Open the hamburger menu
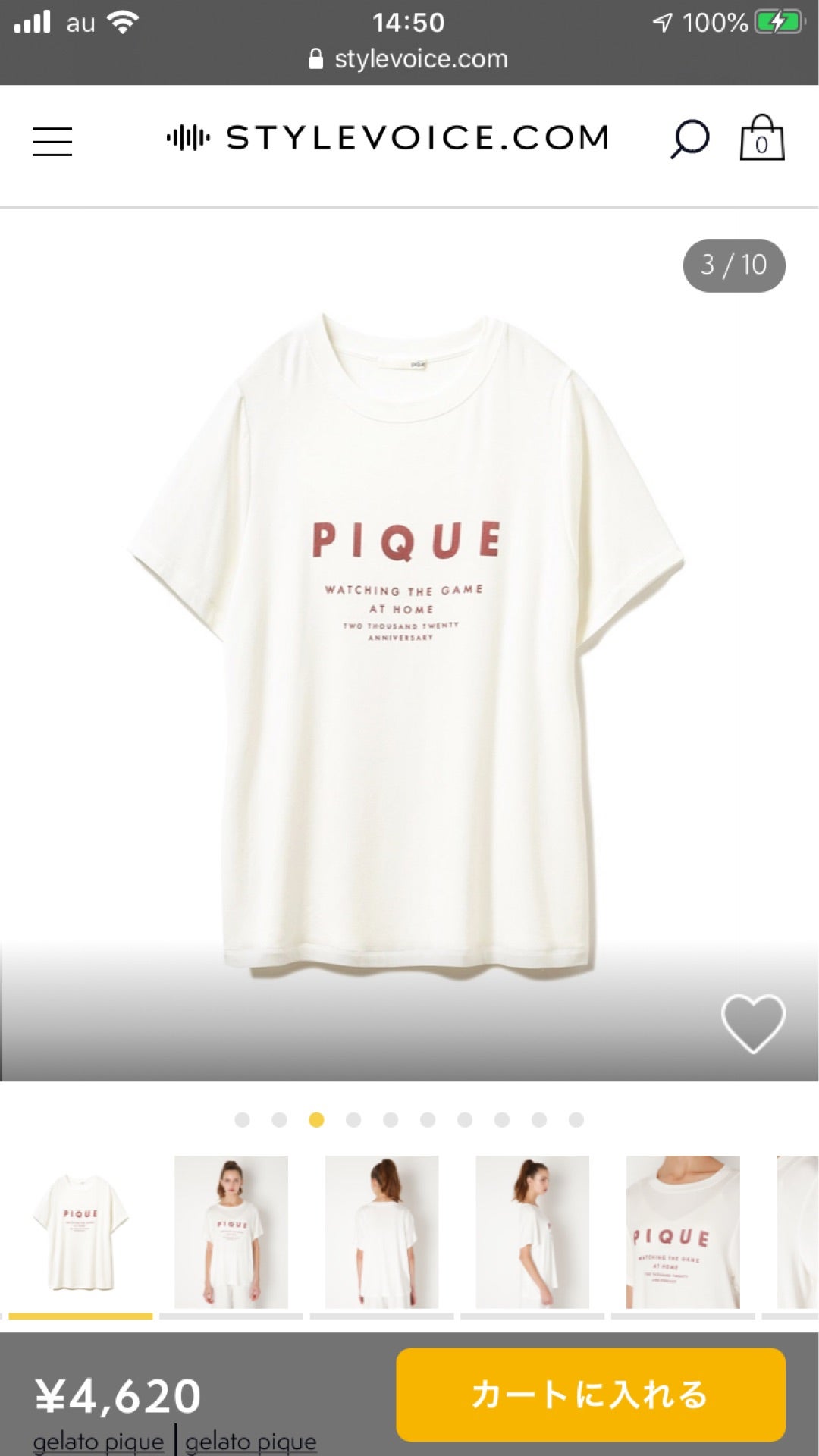 [52, 142]
